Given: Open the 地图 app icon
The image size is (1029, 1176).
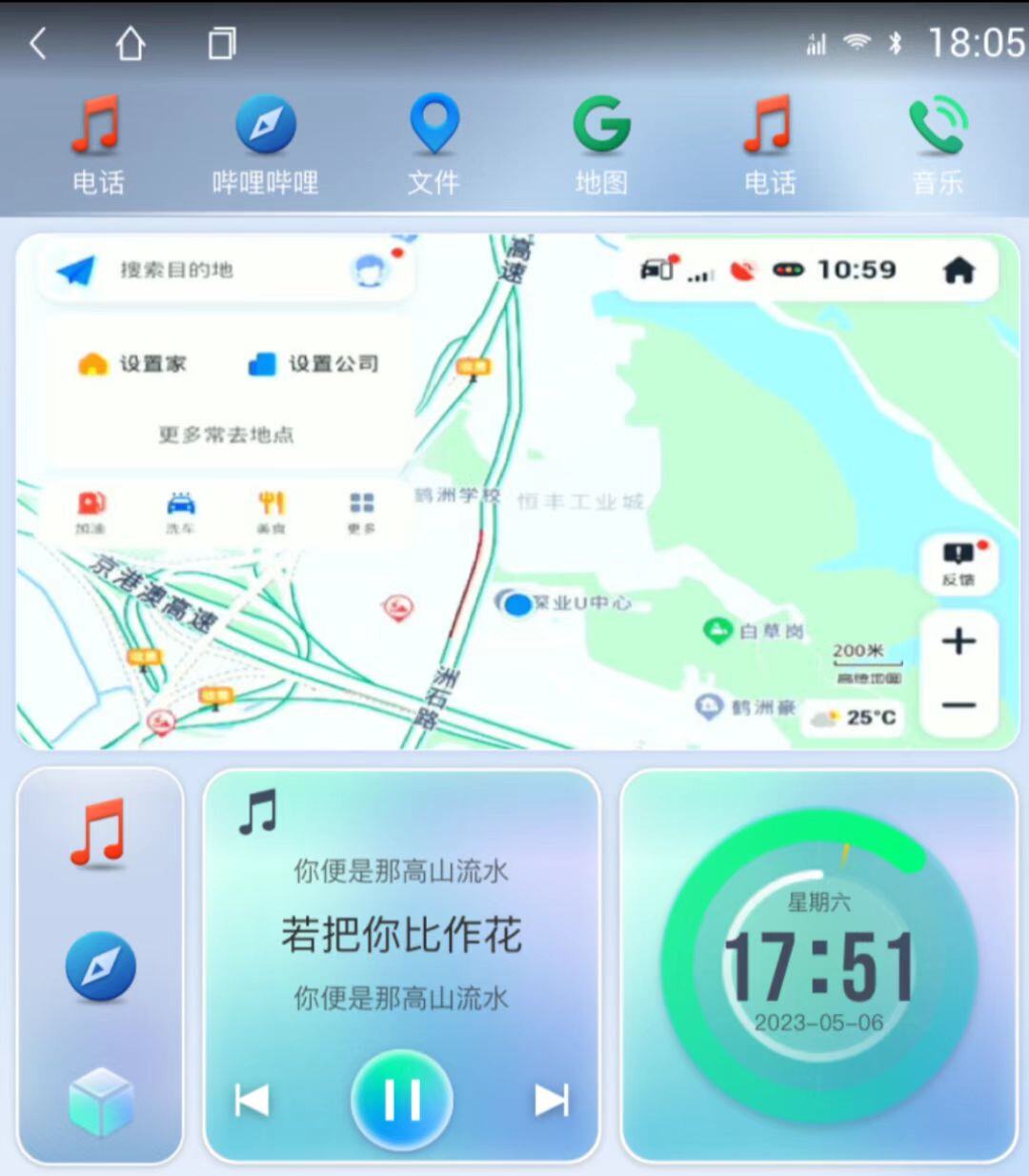Looking at the screenshot, I should [601, 143].
